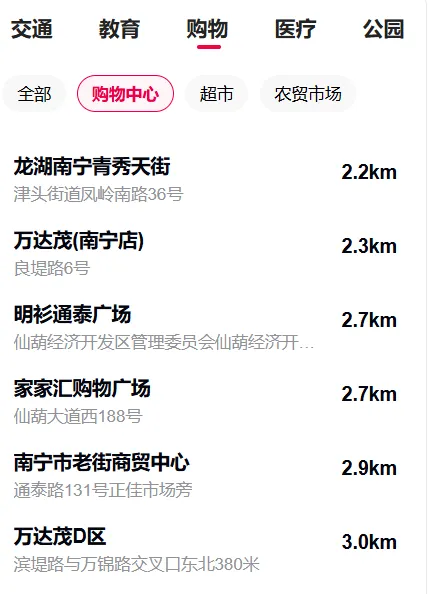Select the 购物 tab
The height and width of the screenshot is (594, 430).
point(207,29)
